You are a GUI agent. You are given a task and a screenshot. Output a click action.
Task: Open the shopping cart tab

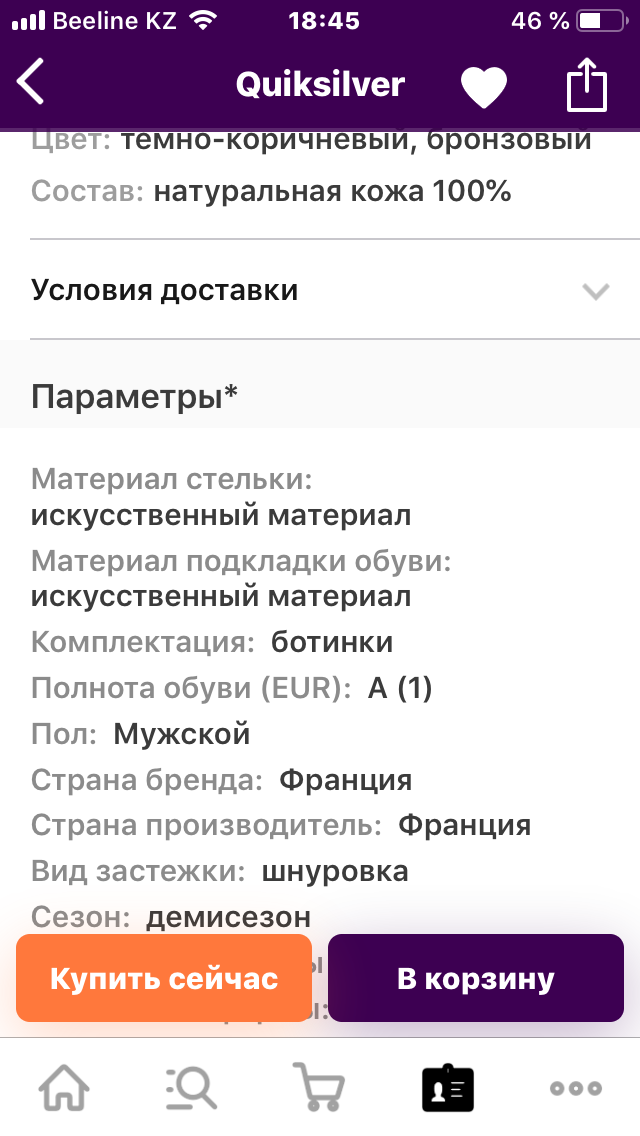coord(318,1087)
